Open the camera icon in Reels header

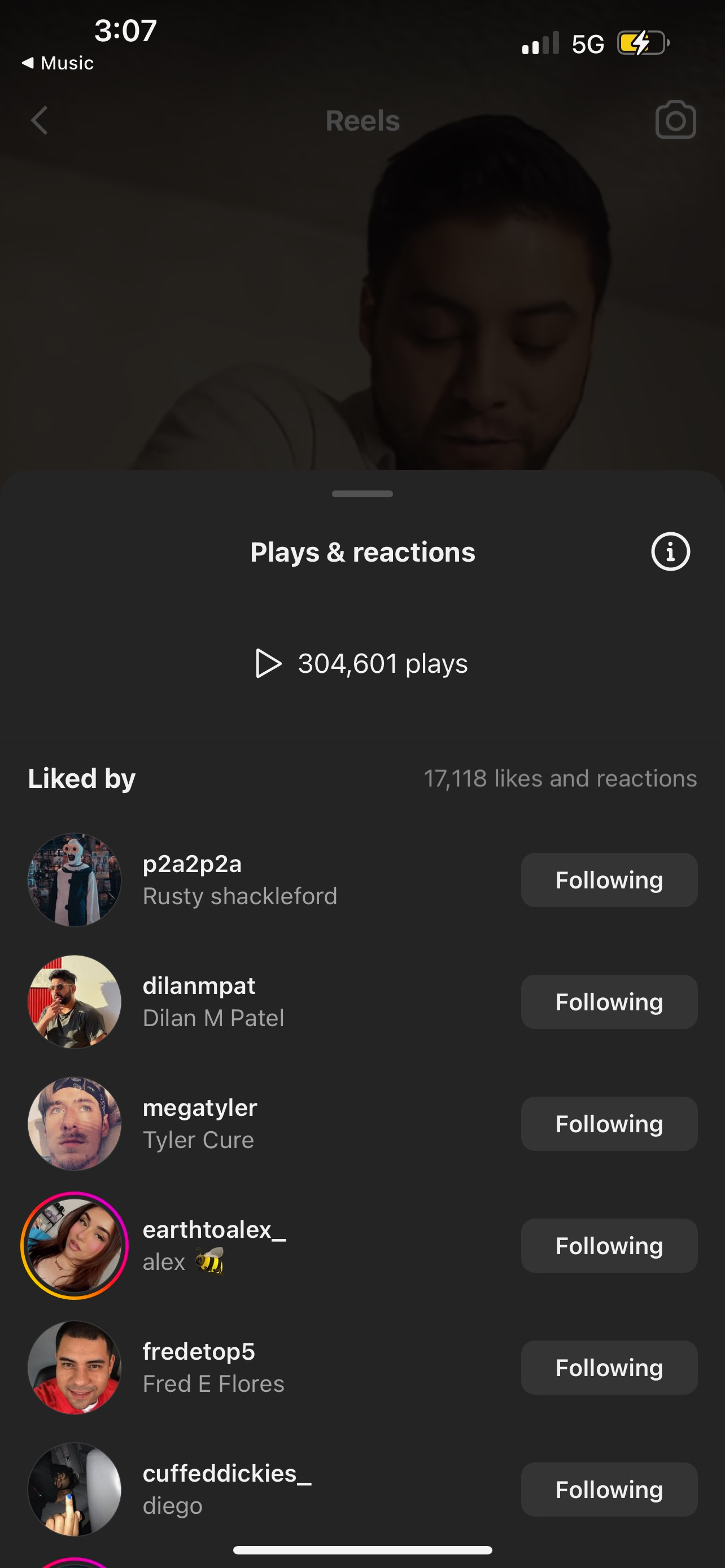[x=675, y=120]
